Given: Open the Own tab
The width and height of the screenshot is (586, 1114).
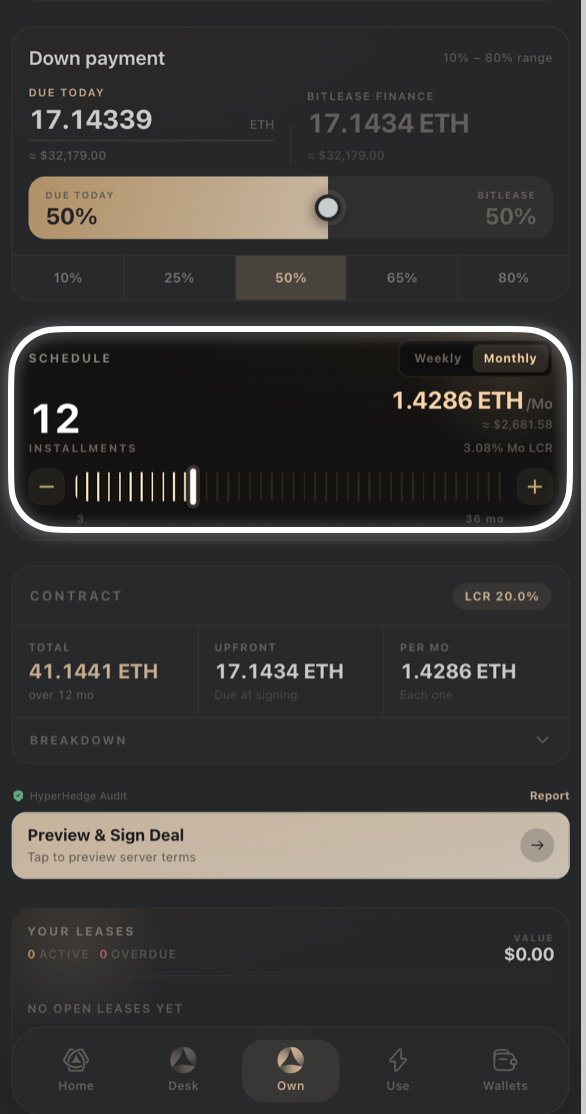Looking at the screenshot, I should [291, 1070].
